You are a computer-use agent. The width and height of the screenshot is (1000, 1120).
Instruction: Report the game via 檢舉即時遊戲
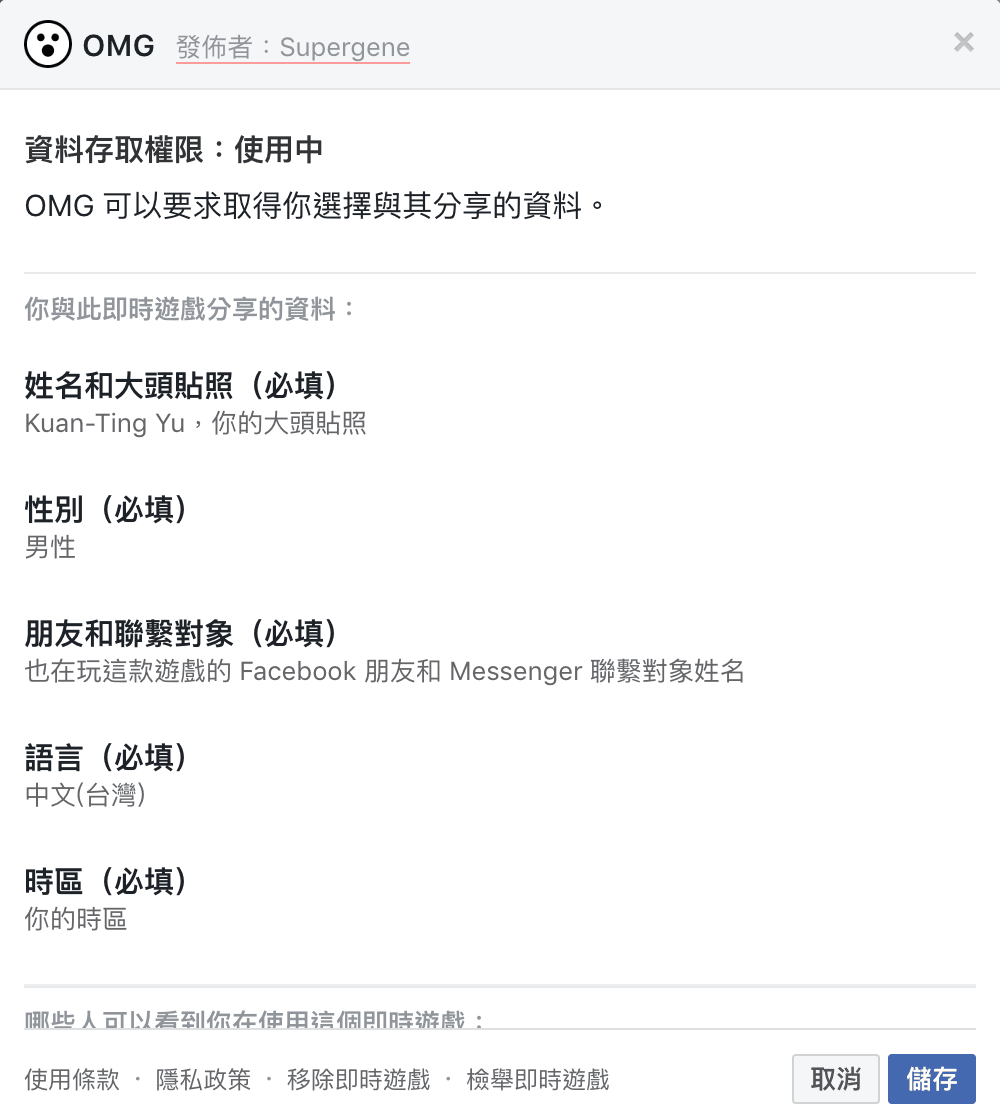click(537, 1080)
